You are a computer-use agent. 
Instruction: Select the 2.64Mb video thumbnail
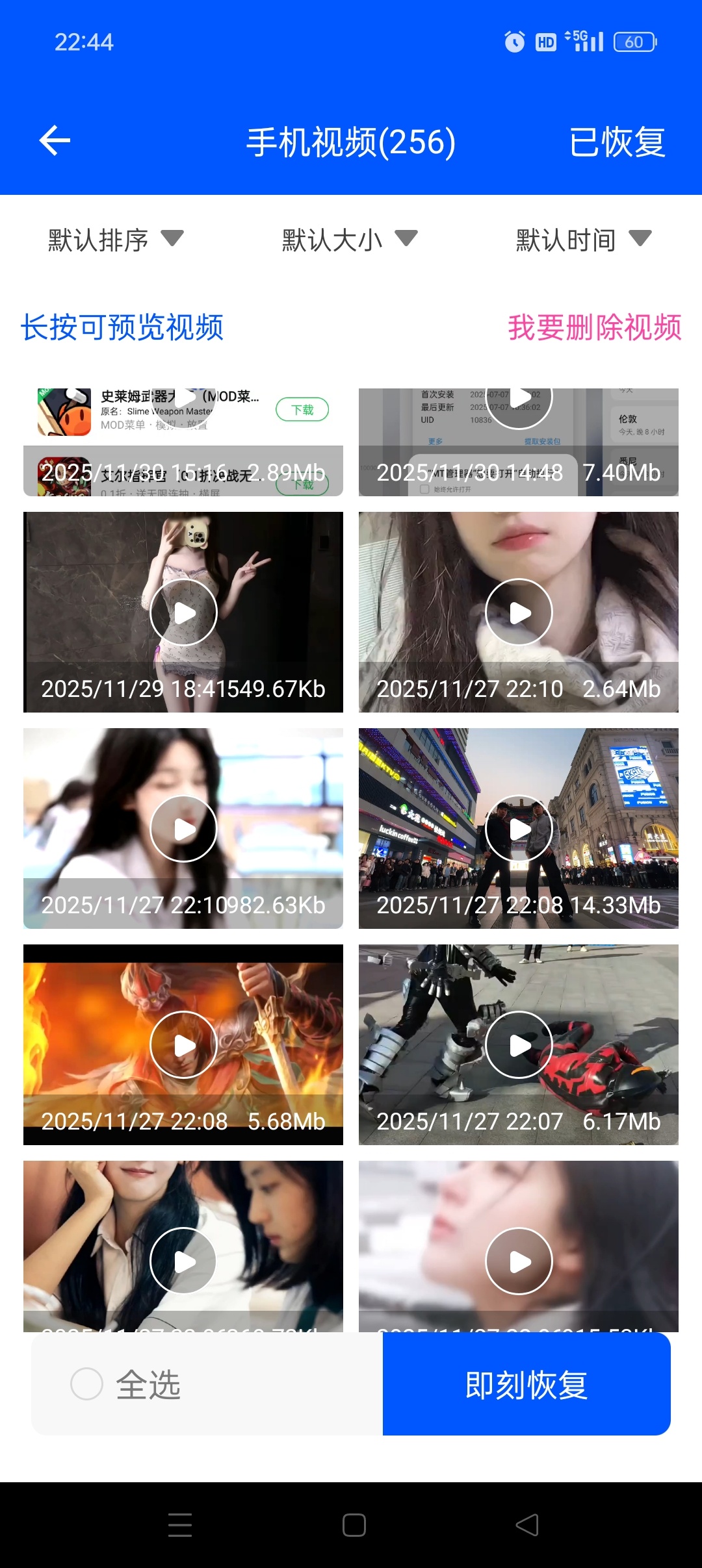(518, 612)
